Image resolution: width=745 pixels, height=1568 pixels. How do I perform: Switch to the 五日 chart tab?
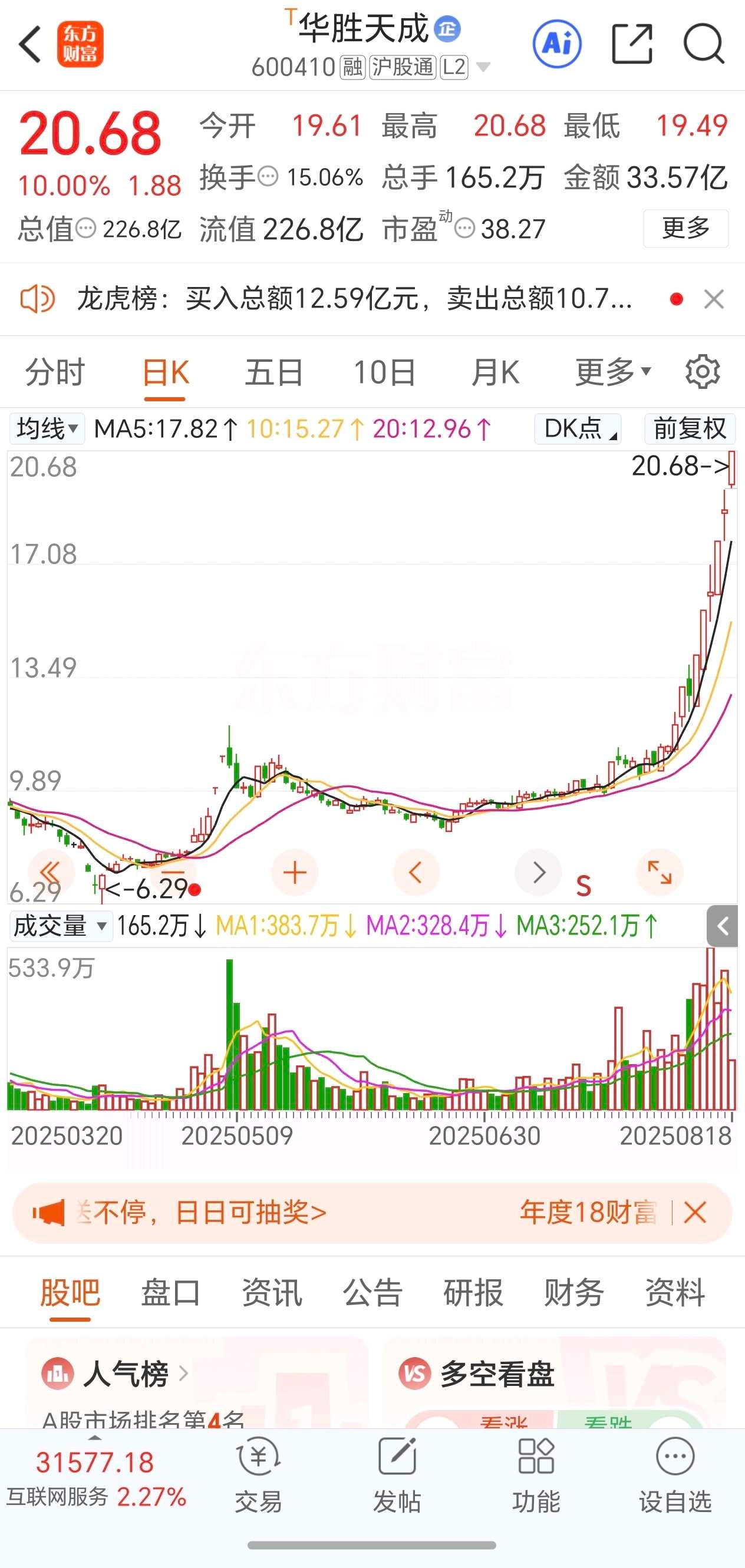click(274, 372)
